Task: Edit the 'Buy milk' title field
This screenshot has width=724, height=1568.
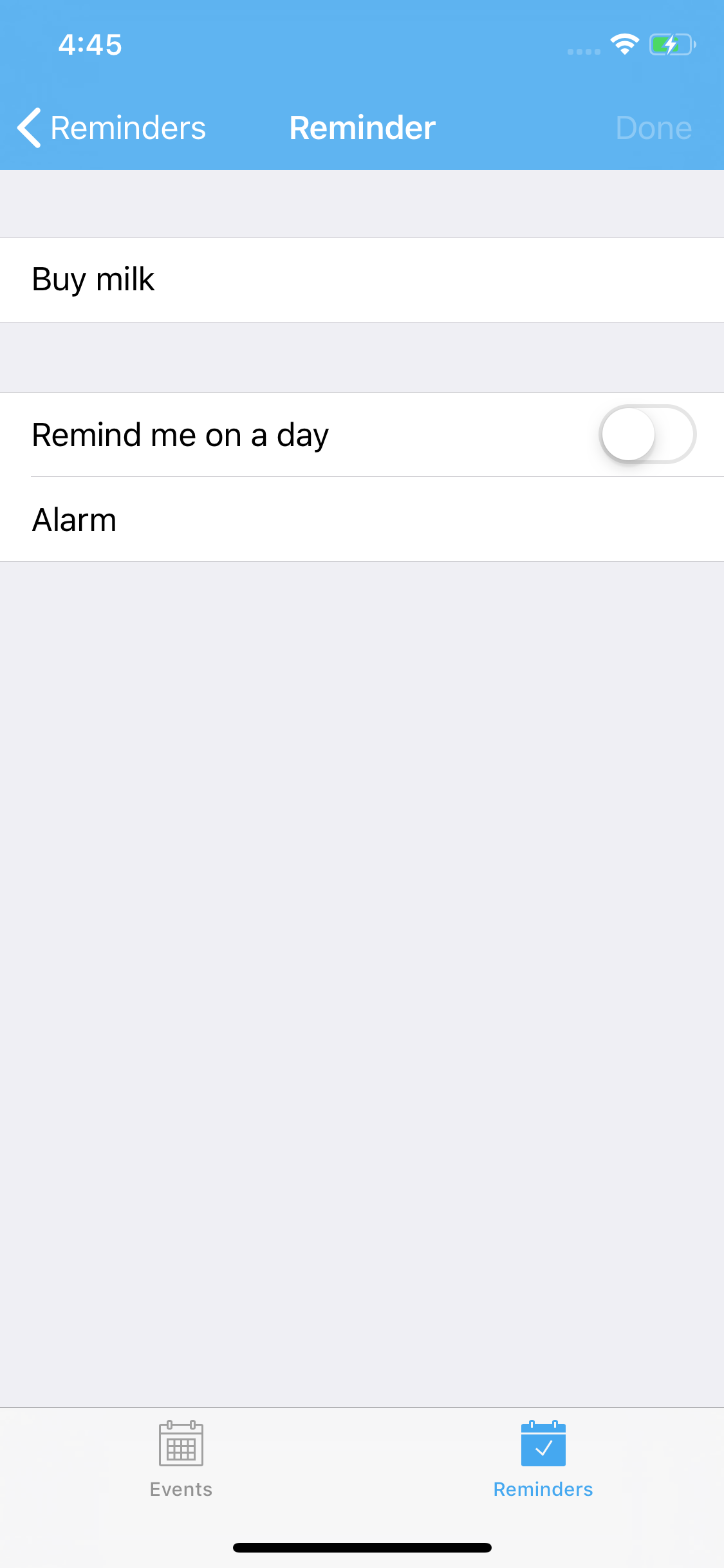Action: tap(360, 280)
